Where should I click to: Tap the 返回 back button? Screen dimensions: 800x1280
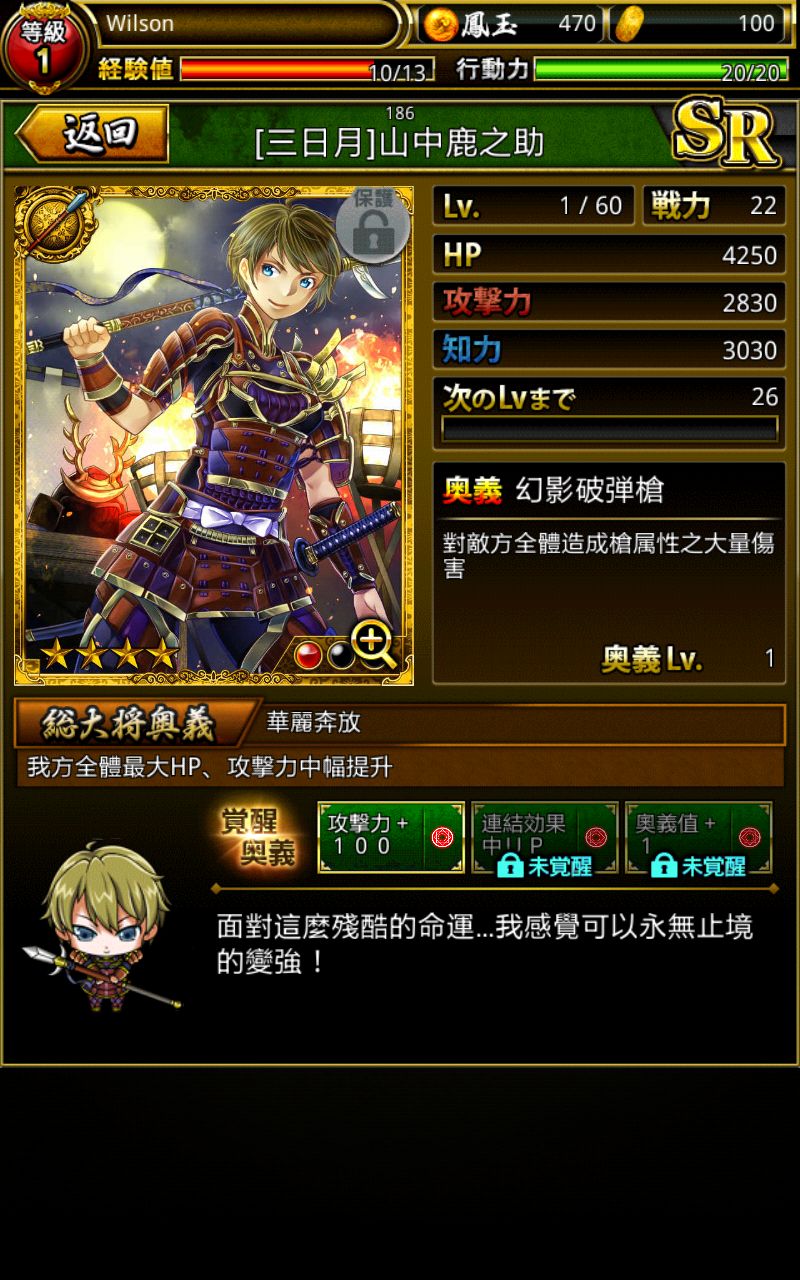[93, 133]
